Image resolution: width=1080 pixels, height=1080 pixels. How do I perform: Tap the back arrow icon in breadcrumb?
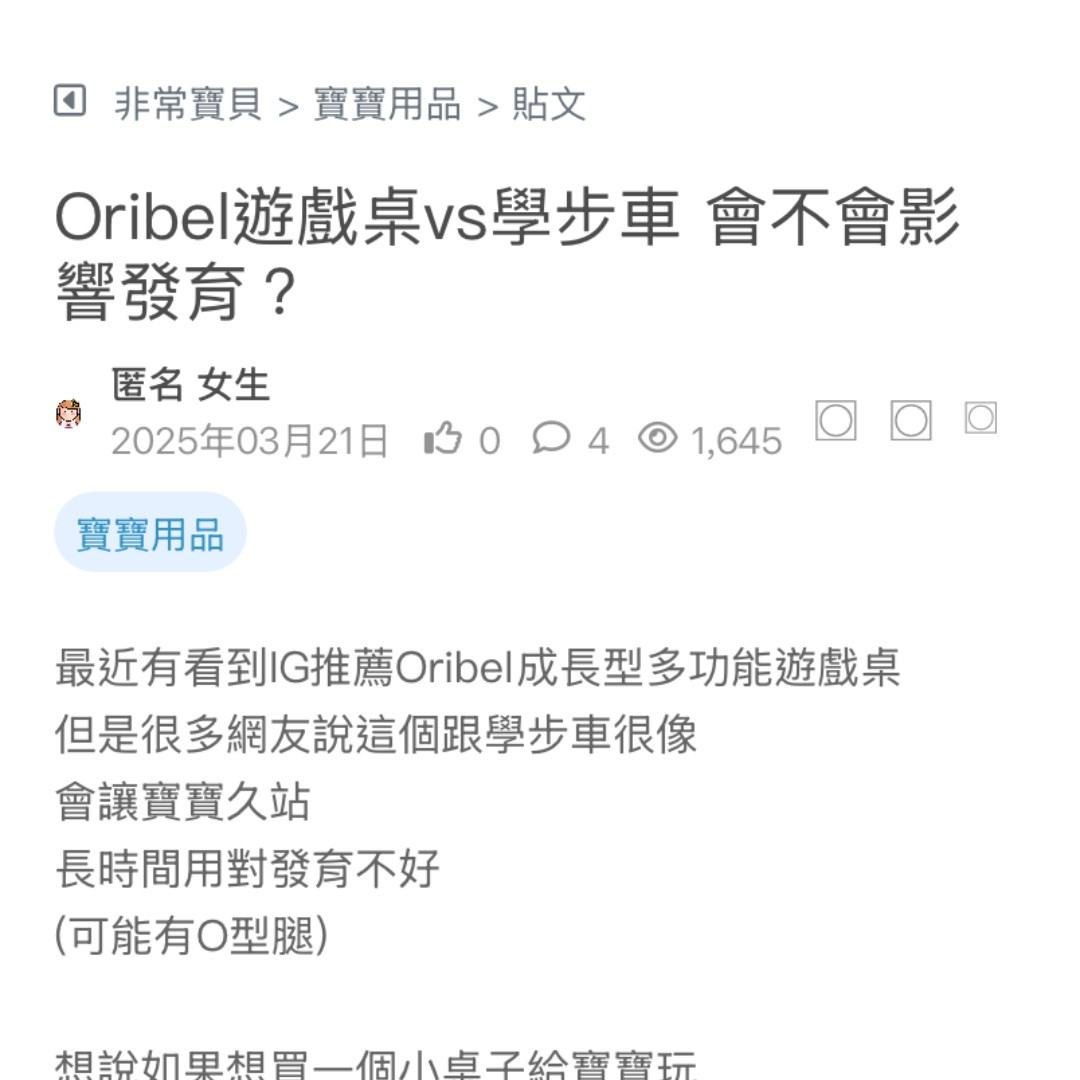click(x=70, y=101)
